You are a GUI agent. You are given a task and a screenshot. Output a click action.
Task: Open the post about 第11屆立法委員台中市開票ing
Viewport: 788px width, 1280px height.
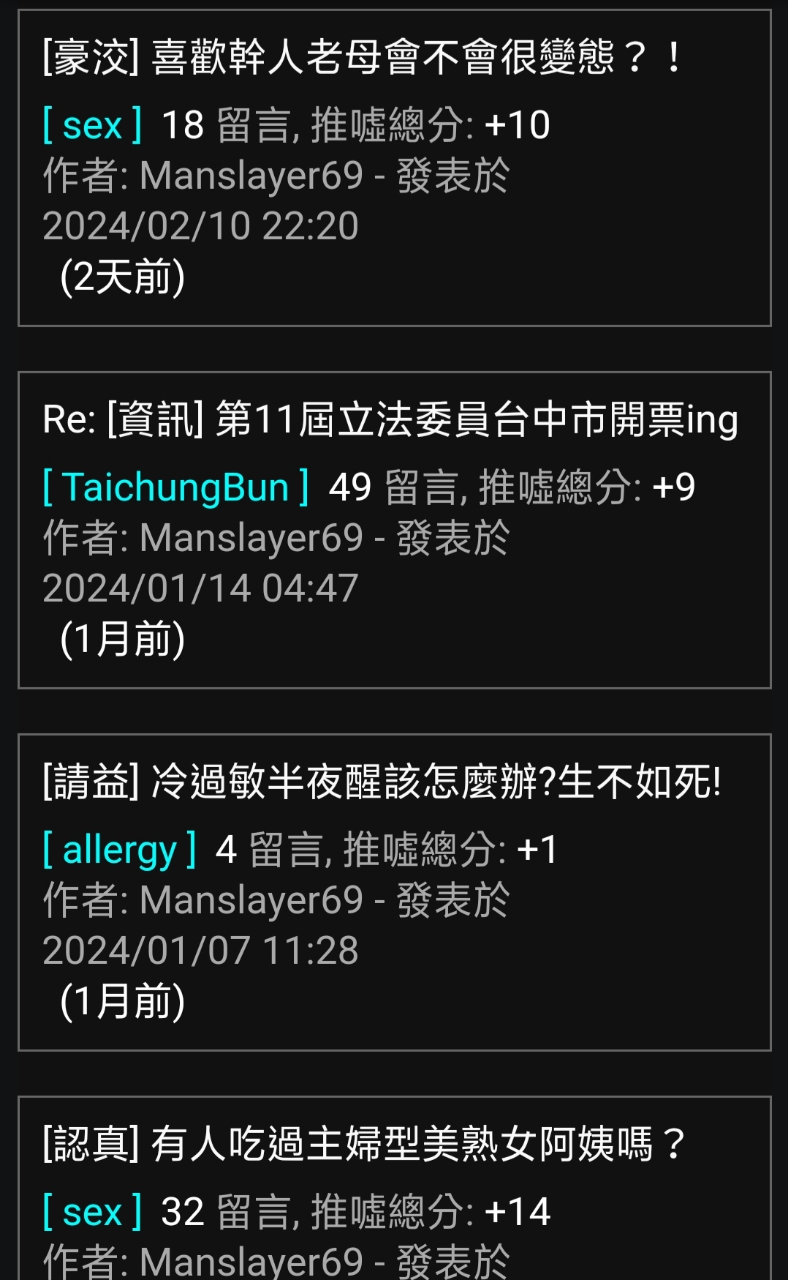(390, 422)
